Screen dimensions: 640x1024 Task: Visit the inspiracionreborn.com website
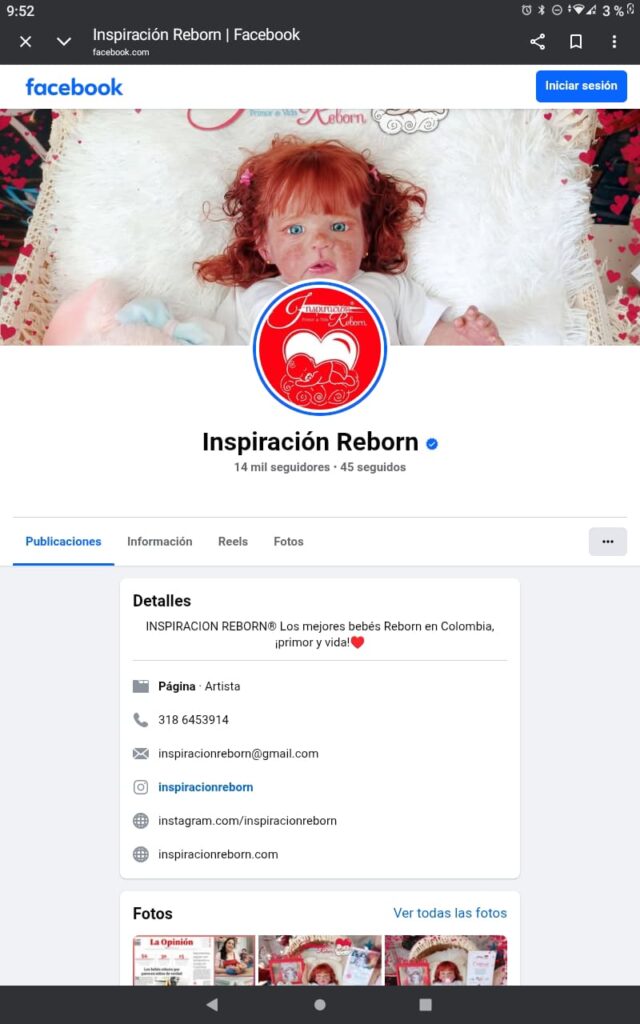218,854
